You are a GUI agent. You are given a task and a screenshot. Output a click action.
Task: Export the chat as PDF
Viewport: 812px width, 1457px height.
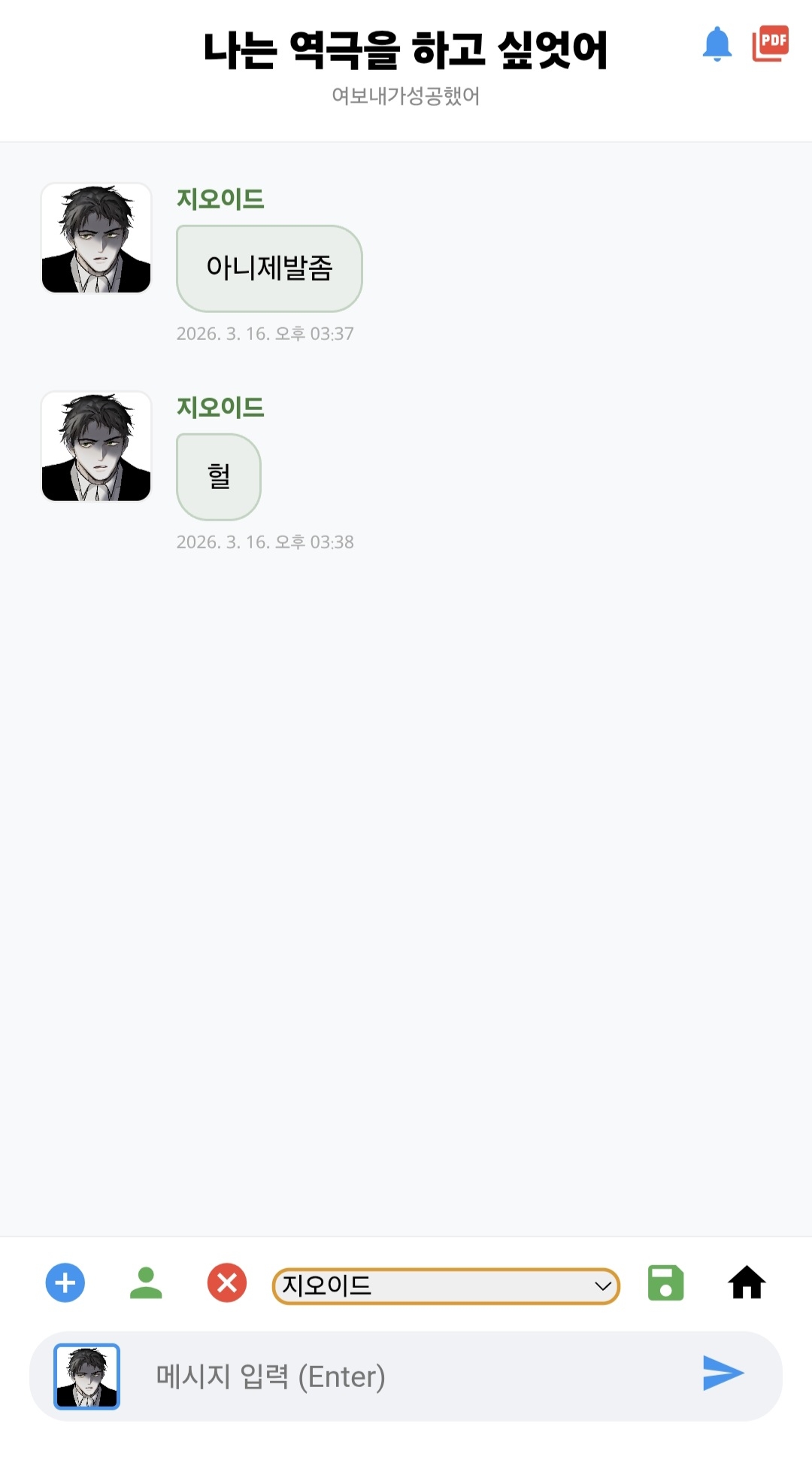(771, 44)
